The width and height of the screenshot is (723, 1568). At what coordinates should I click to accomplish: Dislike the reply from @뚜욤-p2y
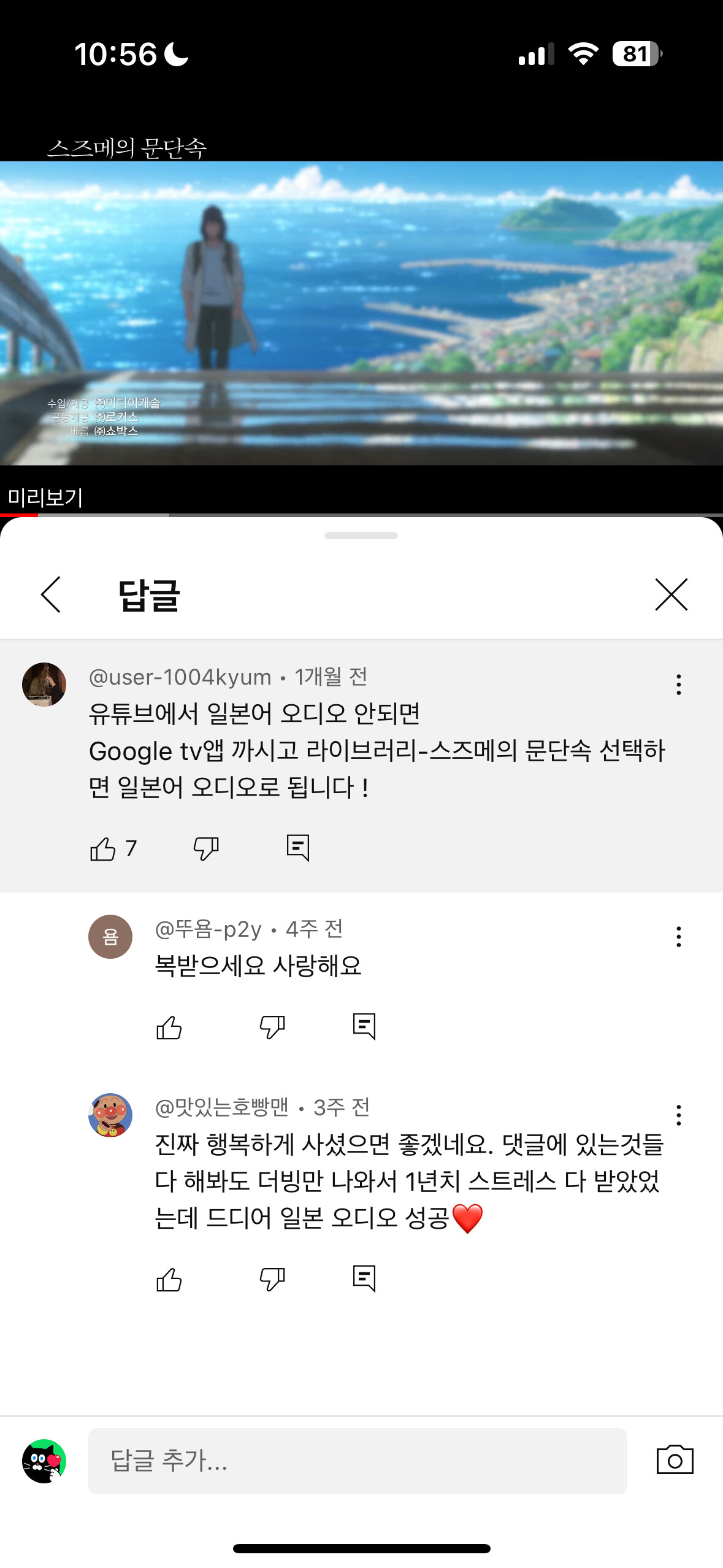pos(272,1028)
